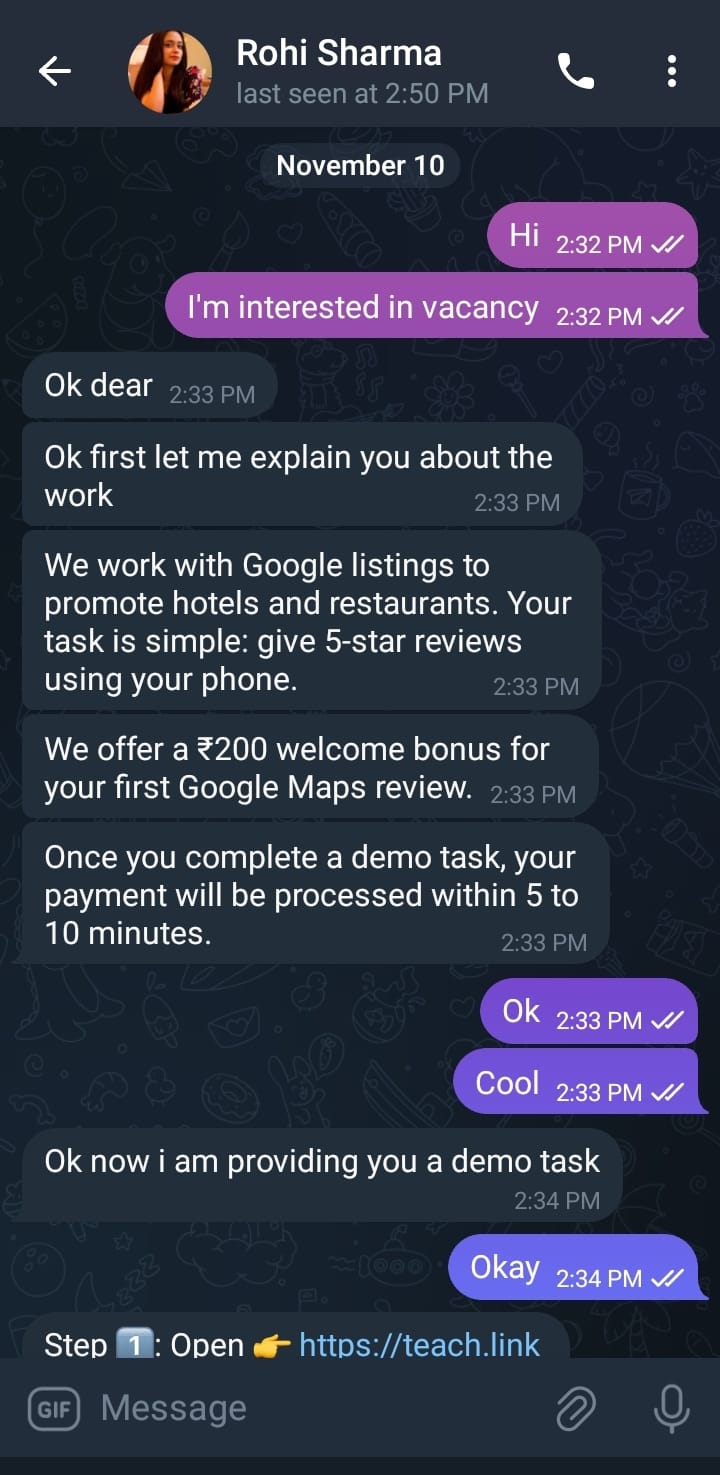Go back from Rohi Sharma's chat

pyautogui.click(x=55, y=70)
